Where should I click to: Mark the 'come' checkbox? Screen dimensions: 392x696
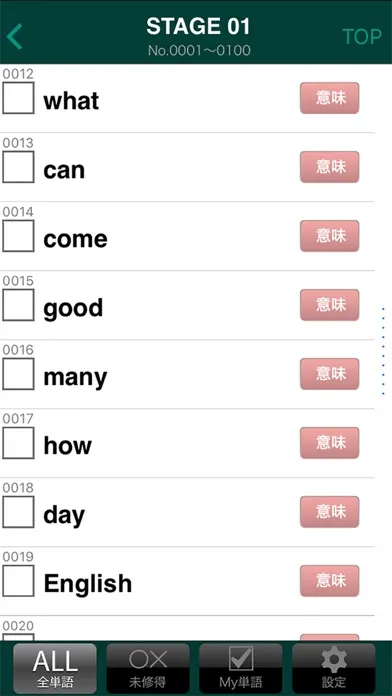coord(18,236)
